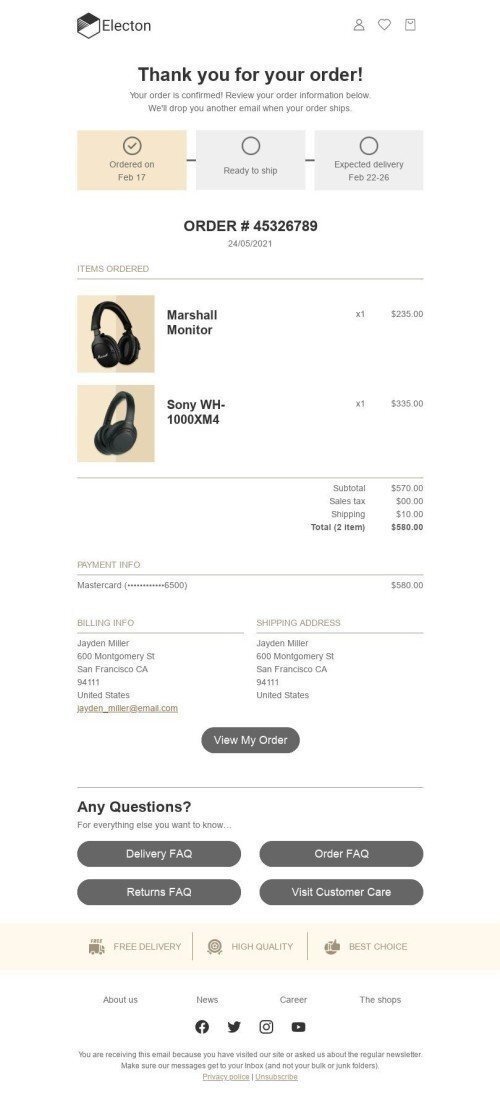Open the jayden_miller@email.com link
500x1093 pixels.
coord(128,708)
